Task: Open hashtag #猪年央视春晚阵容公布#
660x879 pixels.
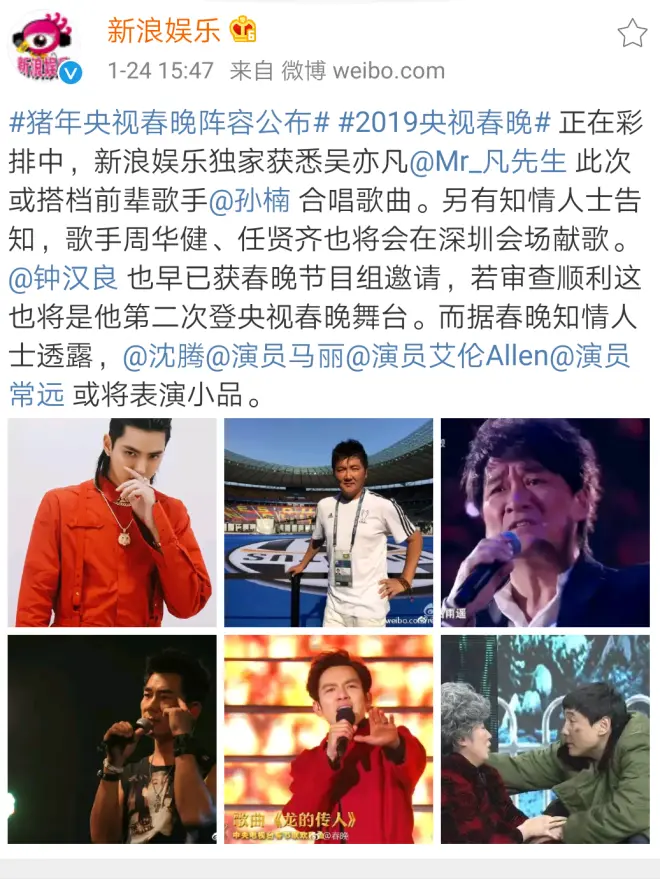Action: point(169,122)
